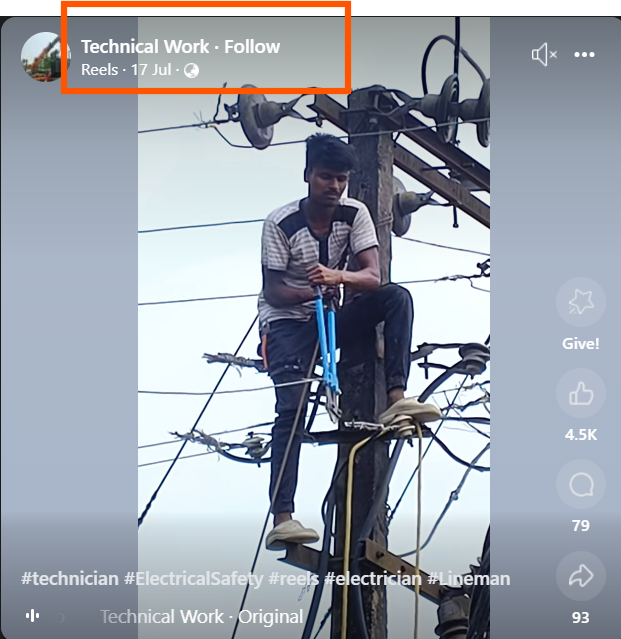Unmute the reel audio
This screenshot has height=639, width=621.
pyautogui.click(x=543, y=55)
